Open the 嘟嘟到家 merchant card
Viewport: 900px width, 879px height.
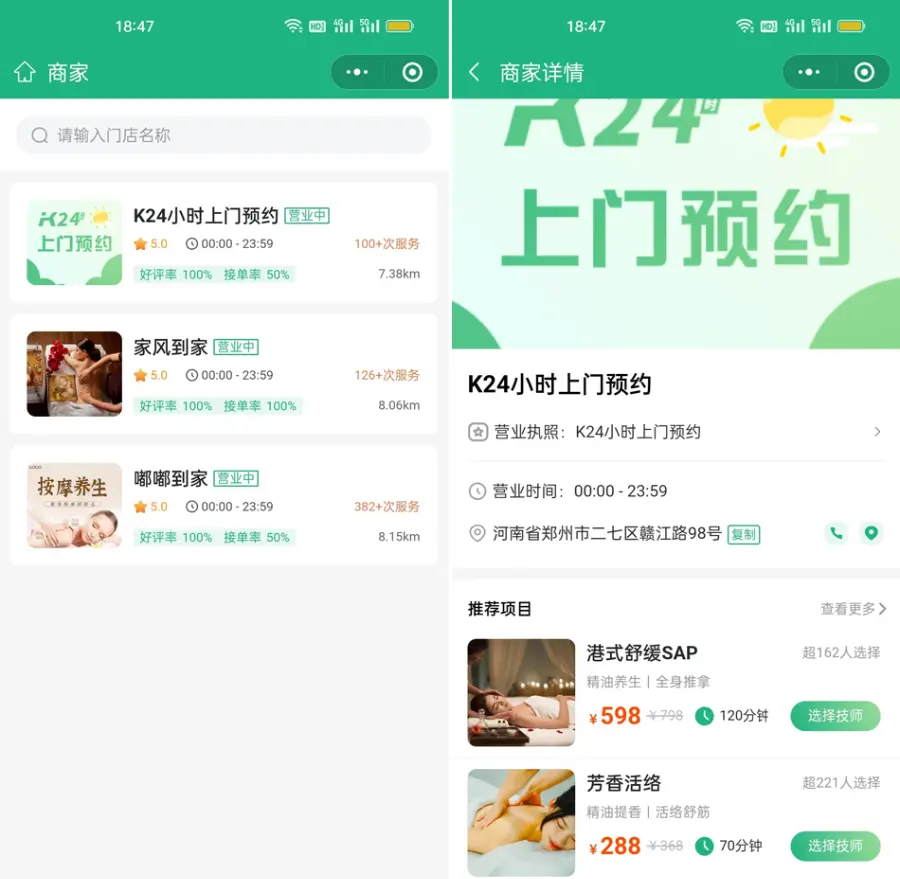pyautogui.click(x=223, y=505)
